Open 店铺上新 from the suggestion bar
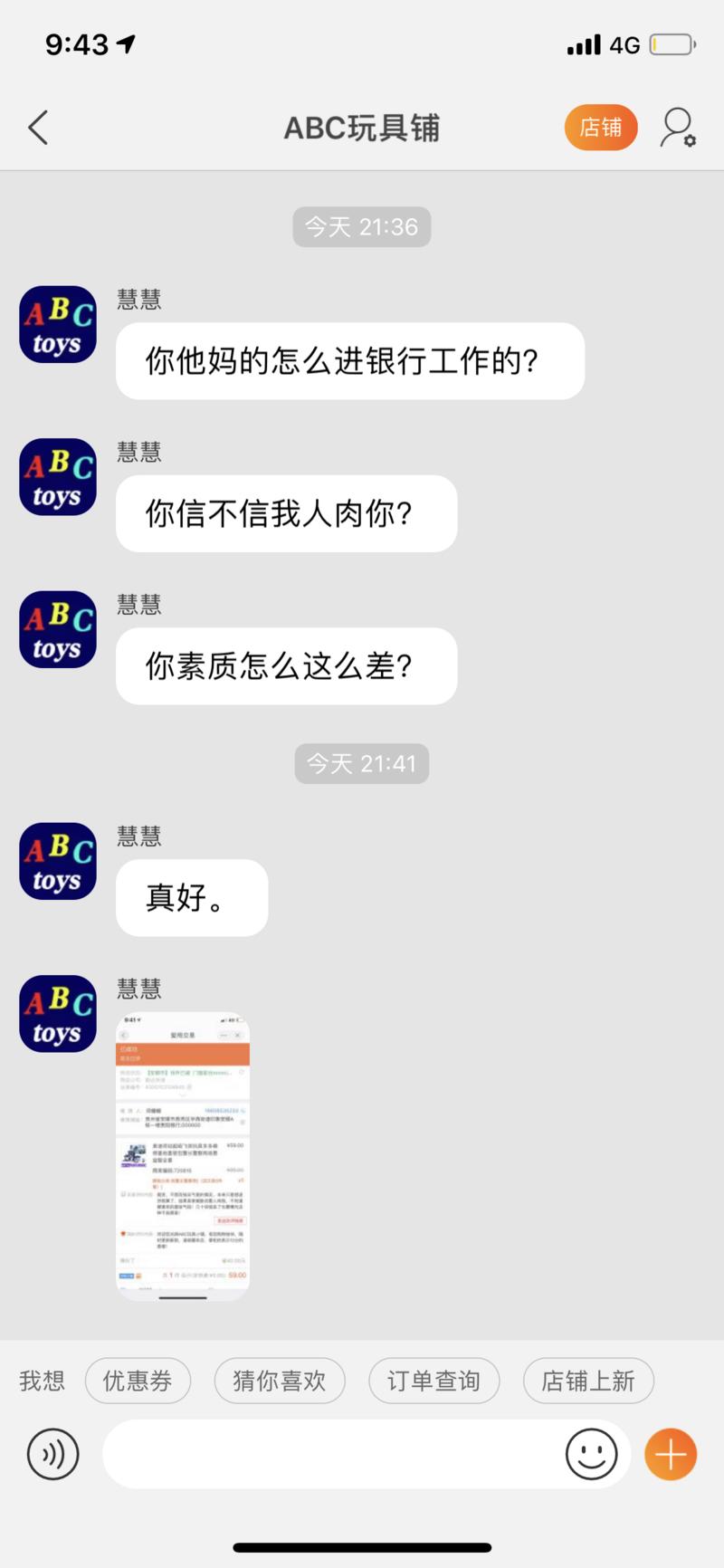Image resolution: width=724 pixels, height=1568 pixels. pyautogui.click(x=587, y=1381)
